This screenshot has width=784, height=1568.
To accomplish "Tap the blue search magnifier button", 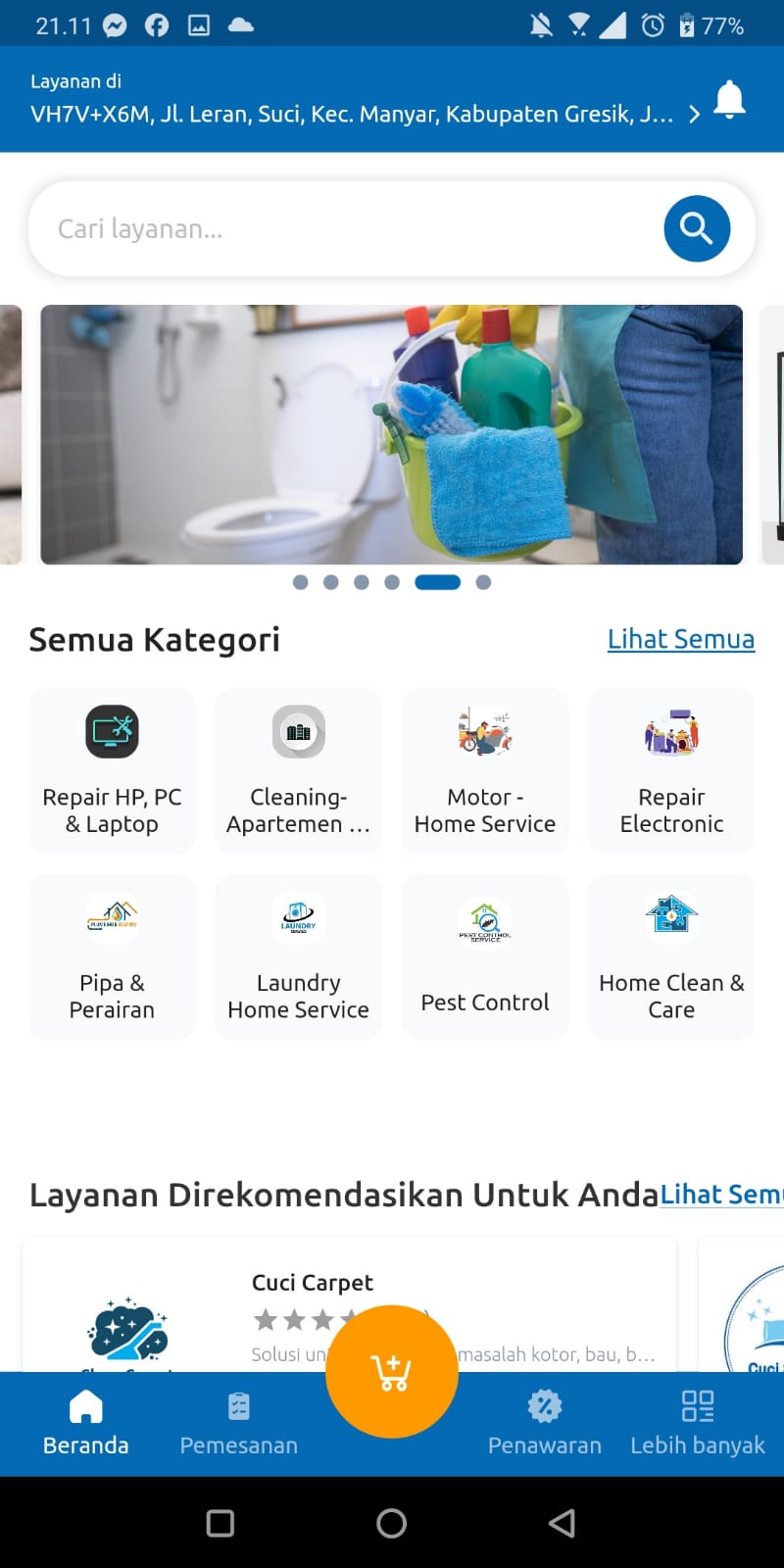I will (697, 229).
